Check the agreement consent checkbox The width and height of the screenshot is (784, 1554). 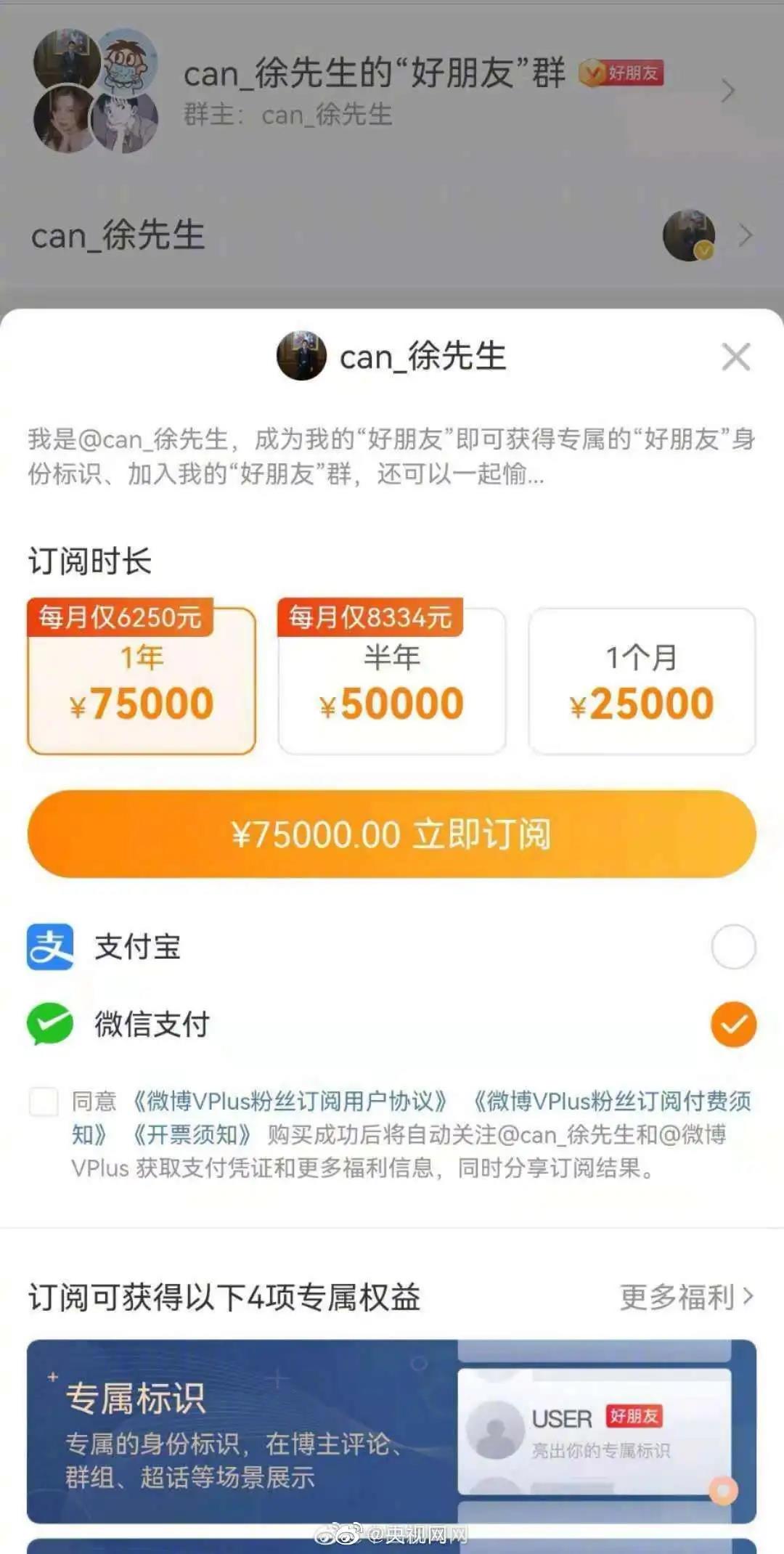(44, 1102)
